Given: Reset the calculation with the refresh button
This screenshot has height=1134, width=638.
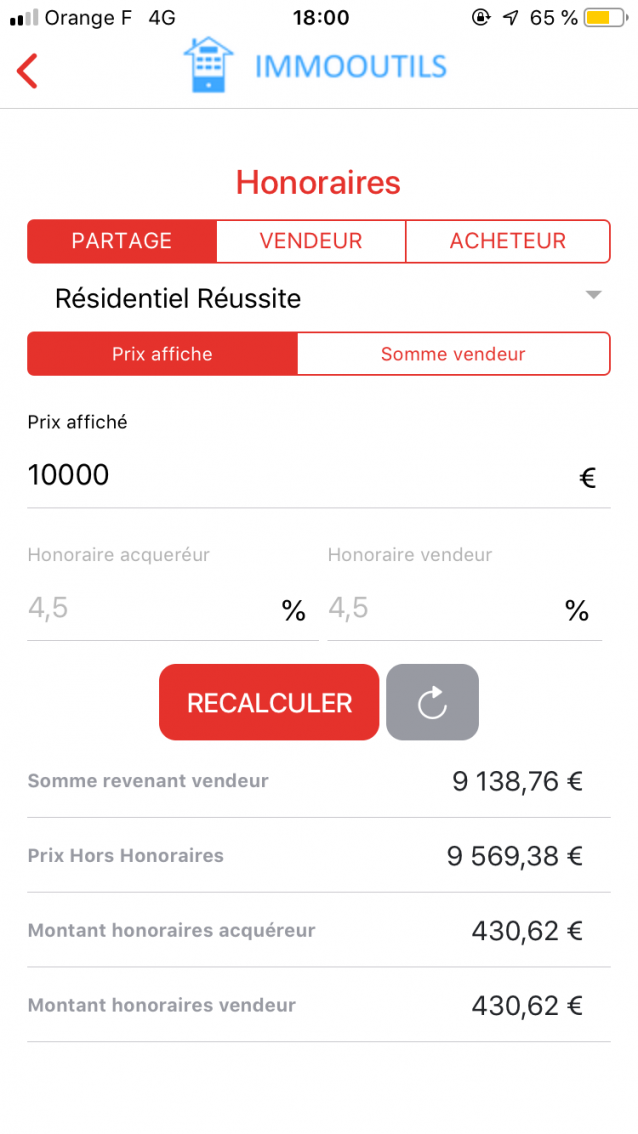Looking at the screenshot, I should 432,703.
